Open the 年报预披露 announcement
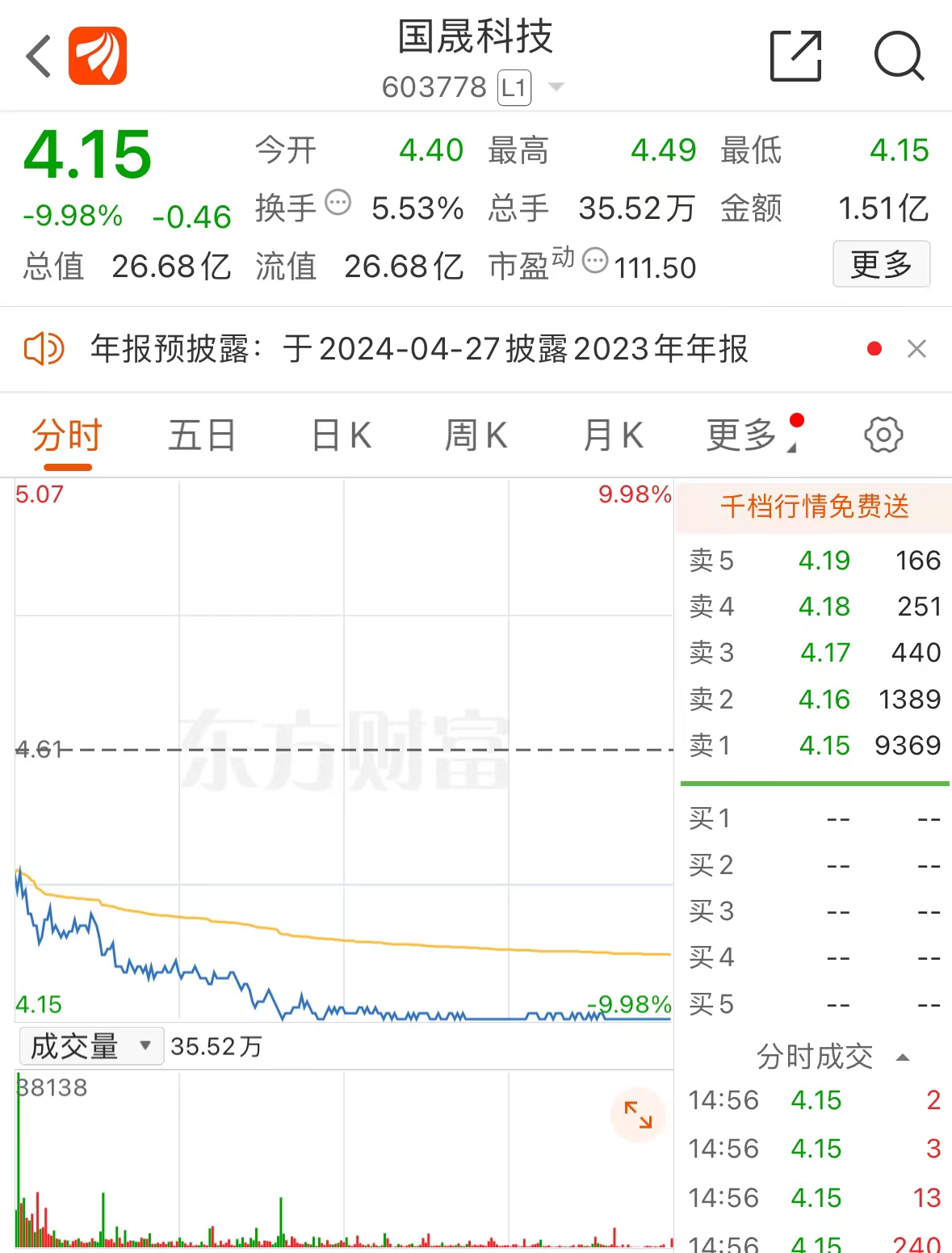The width and height of the screenshot is (952, 1253). [x=418, y=349]
